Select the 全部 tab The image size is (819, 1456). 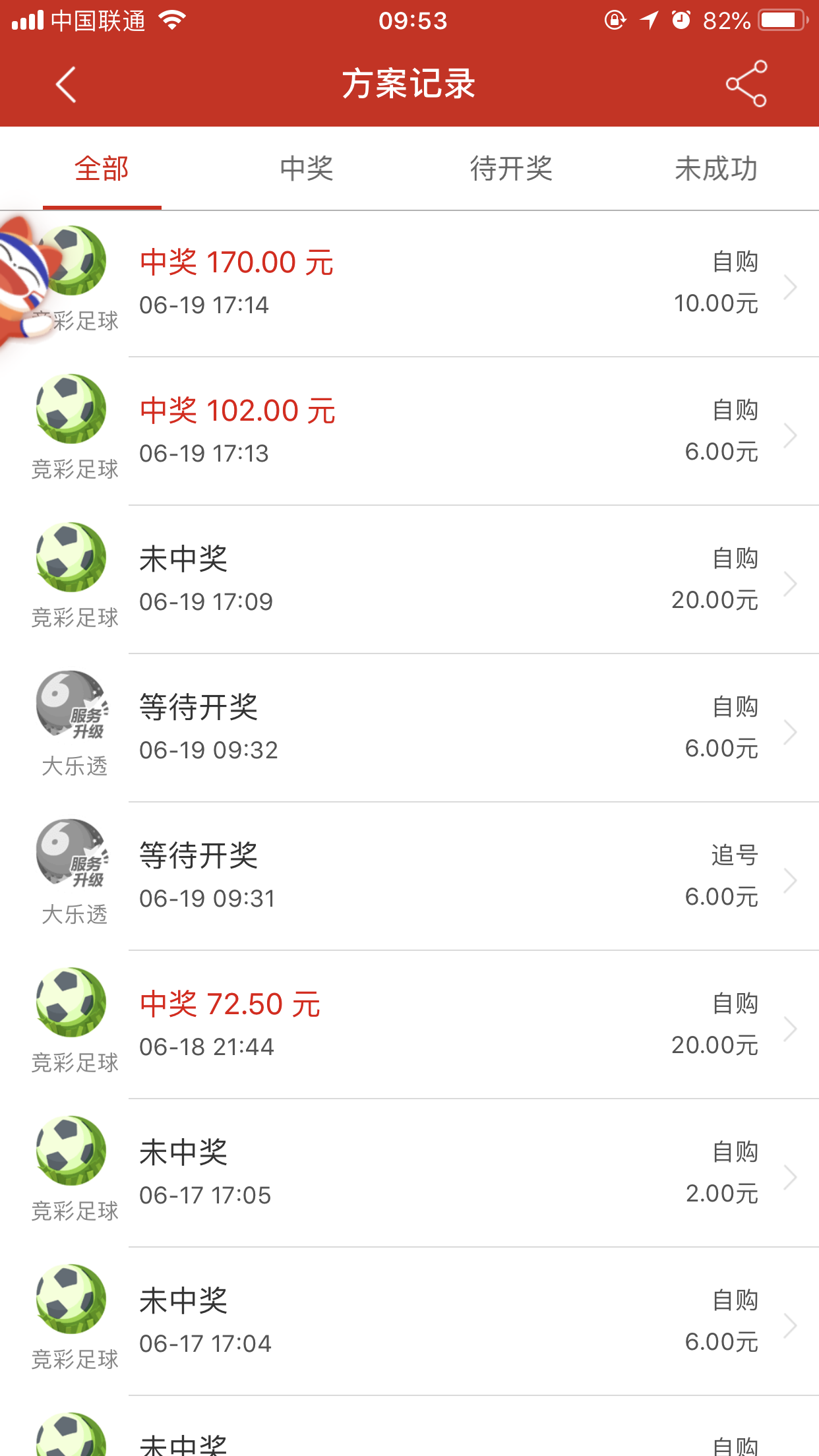click(x=102, y=169)
